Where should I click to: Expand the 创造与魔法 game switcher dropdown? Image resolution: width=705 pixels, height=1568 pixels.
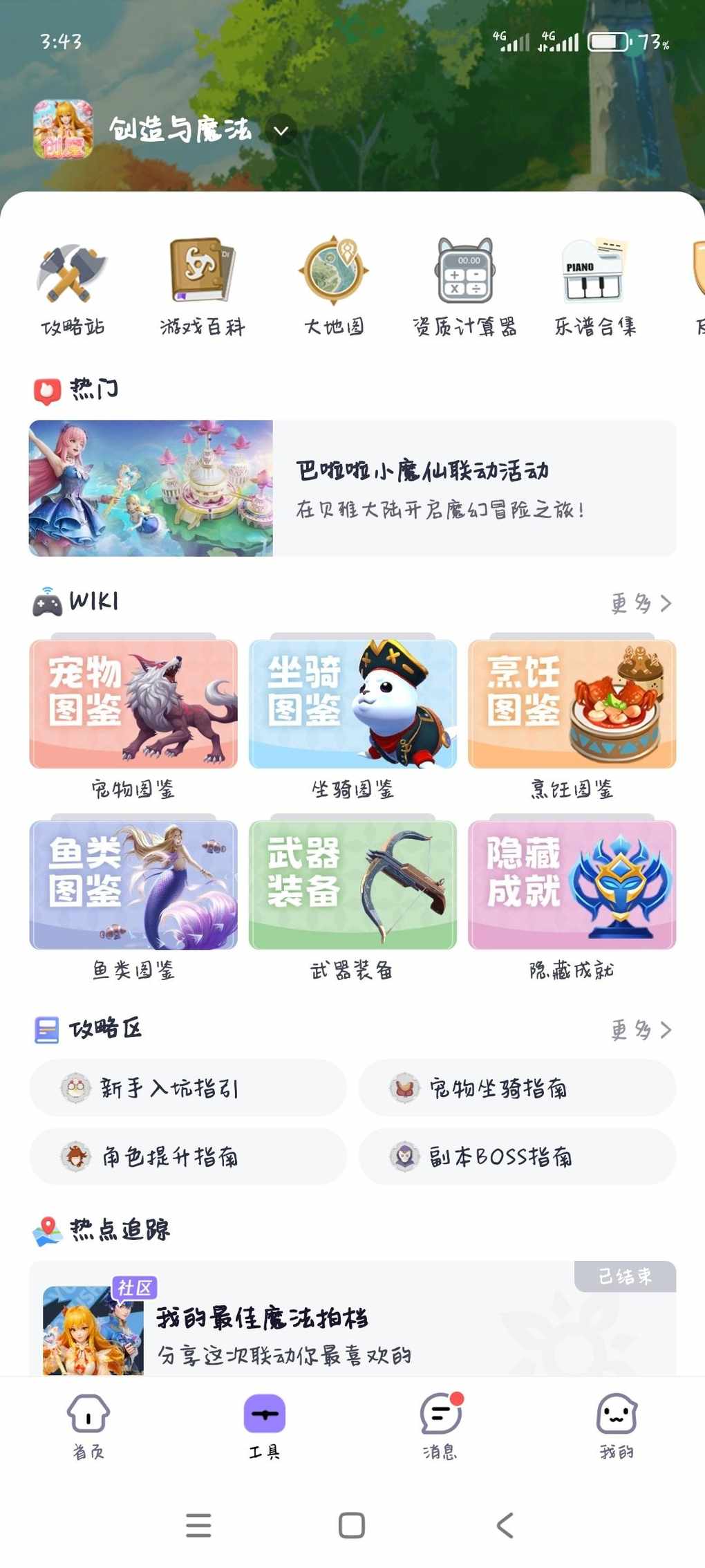click(x=281, y=131)
